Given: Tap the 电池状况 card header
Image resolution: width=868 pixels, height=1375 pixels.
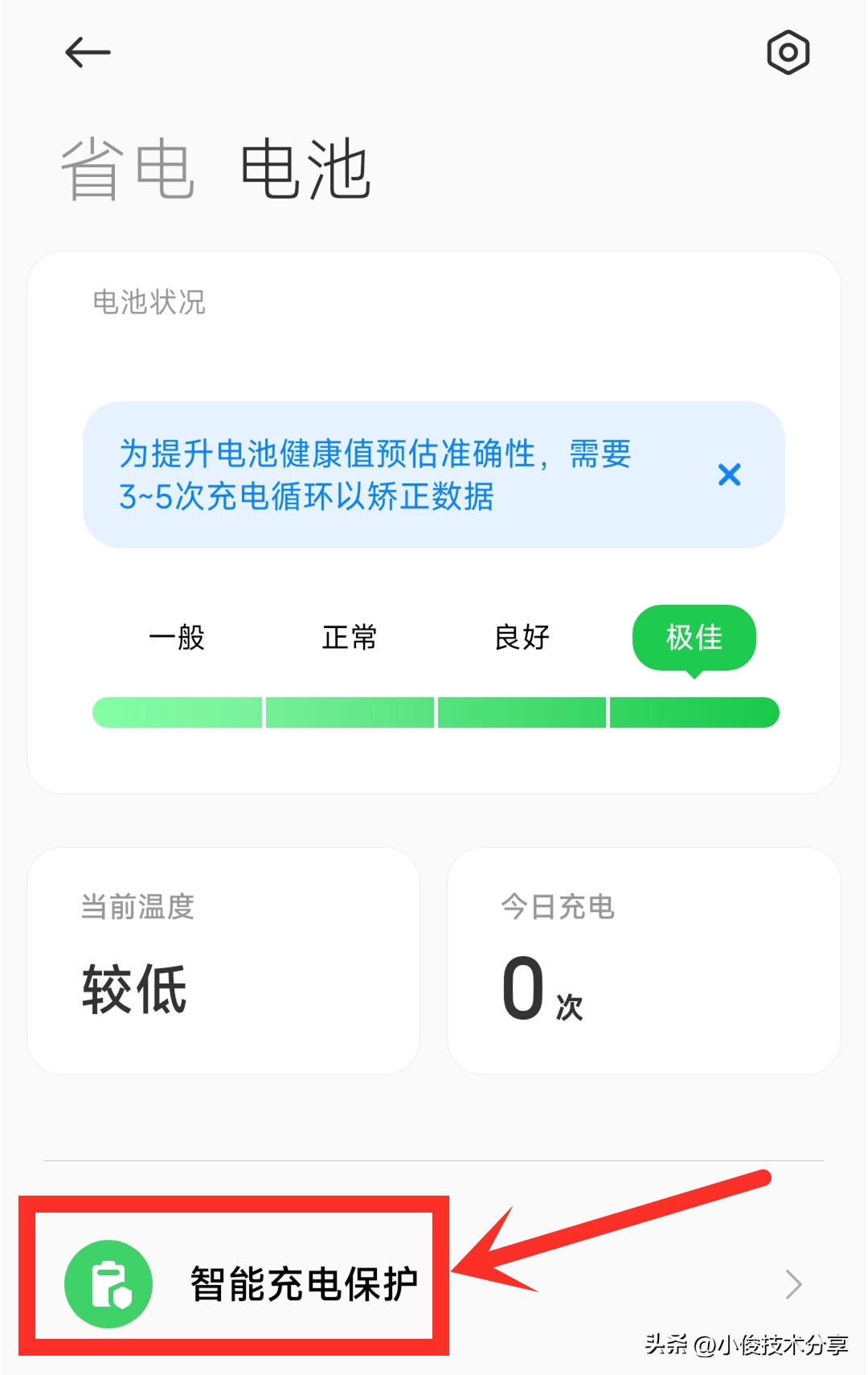Looking at the screenshot, I should tap(149, 303).
